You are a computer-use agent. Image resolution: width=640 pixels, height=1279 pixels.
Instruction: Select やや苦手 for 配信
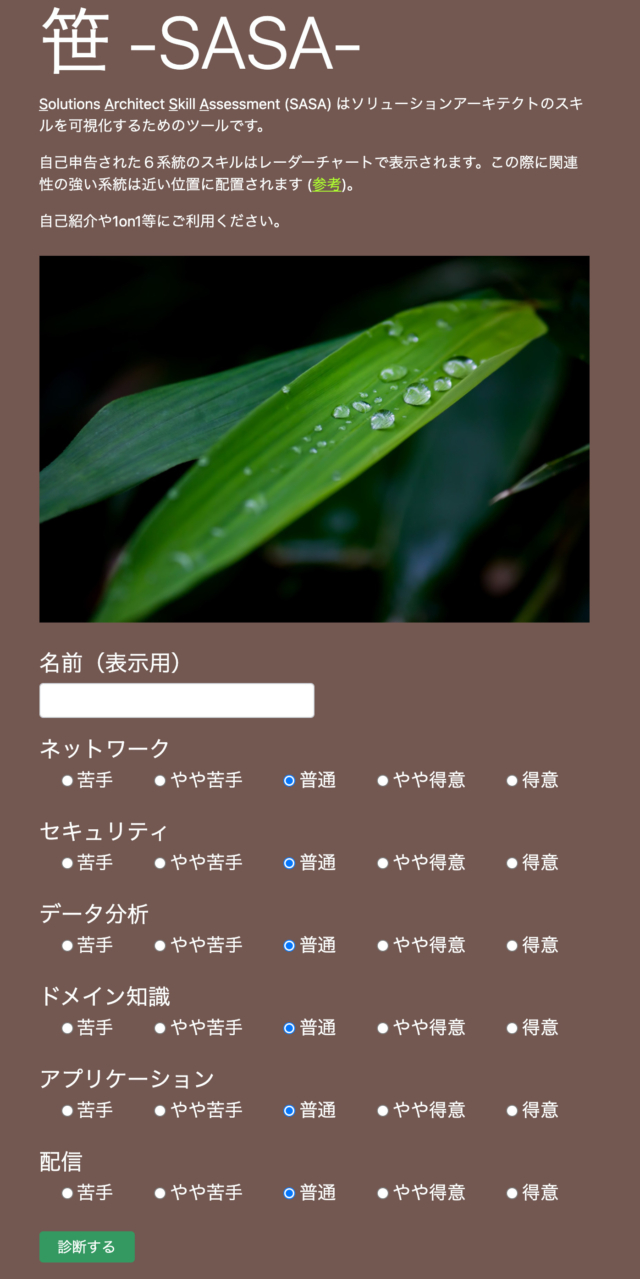[160, 1192]
